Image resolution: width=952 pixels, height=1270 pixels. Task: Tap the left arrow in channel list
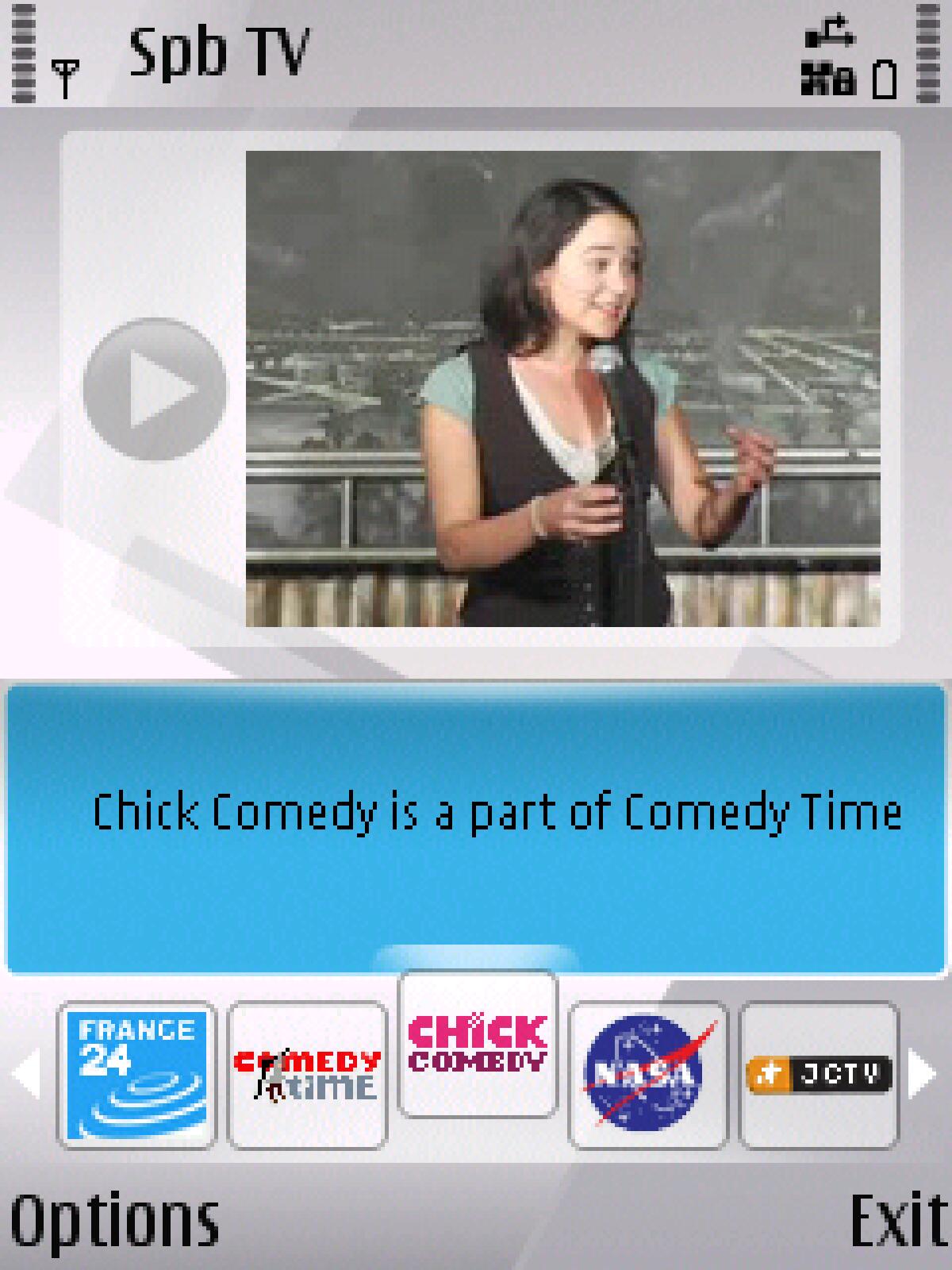point(25,1075)
